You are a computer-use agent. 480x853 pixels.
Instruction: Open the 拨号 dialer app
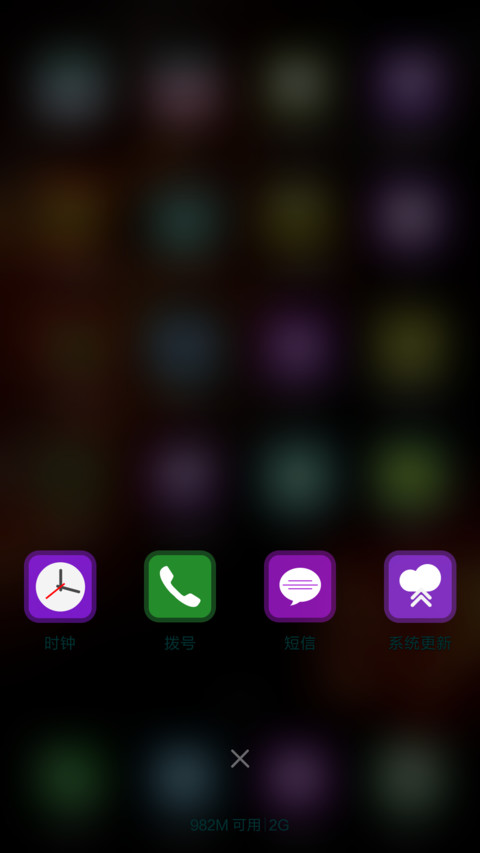(x=180, y=586)
